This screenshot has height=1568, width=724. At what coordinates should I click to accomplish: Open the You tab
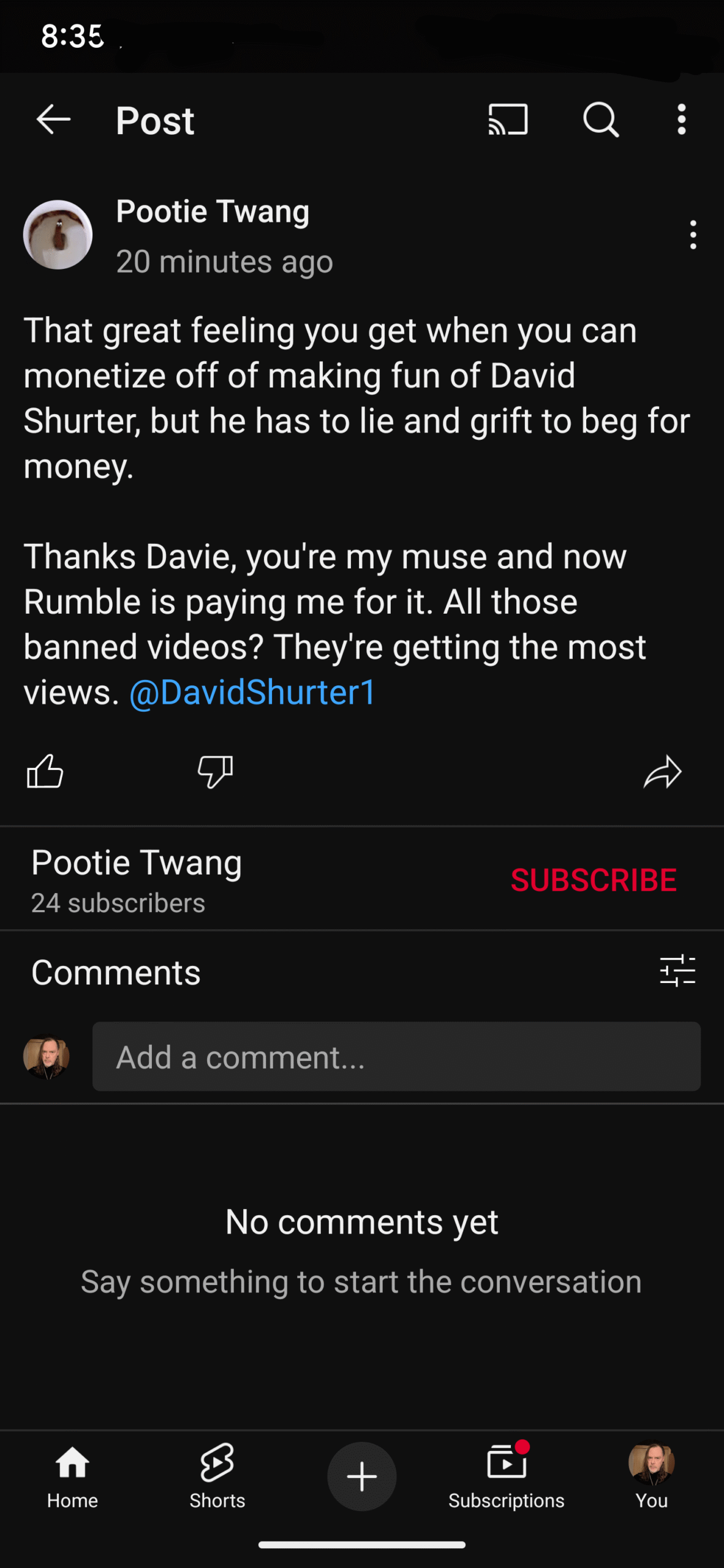(652, 1477)
